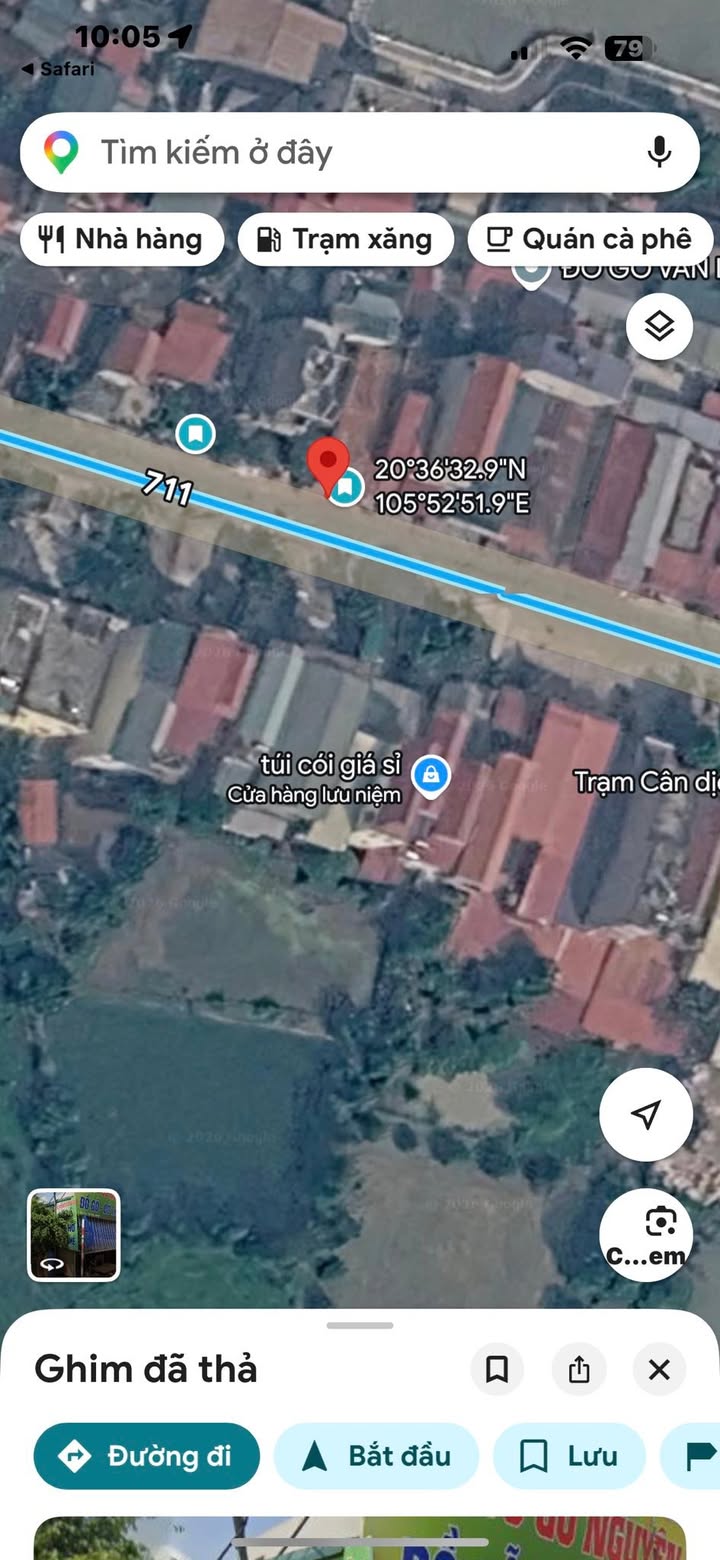Start navigation with "Bắt đầu"
This screenshot has width=720, height=1560.
coord(376,1456)
